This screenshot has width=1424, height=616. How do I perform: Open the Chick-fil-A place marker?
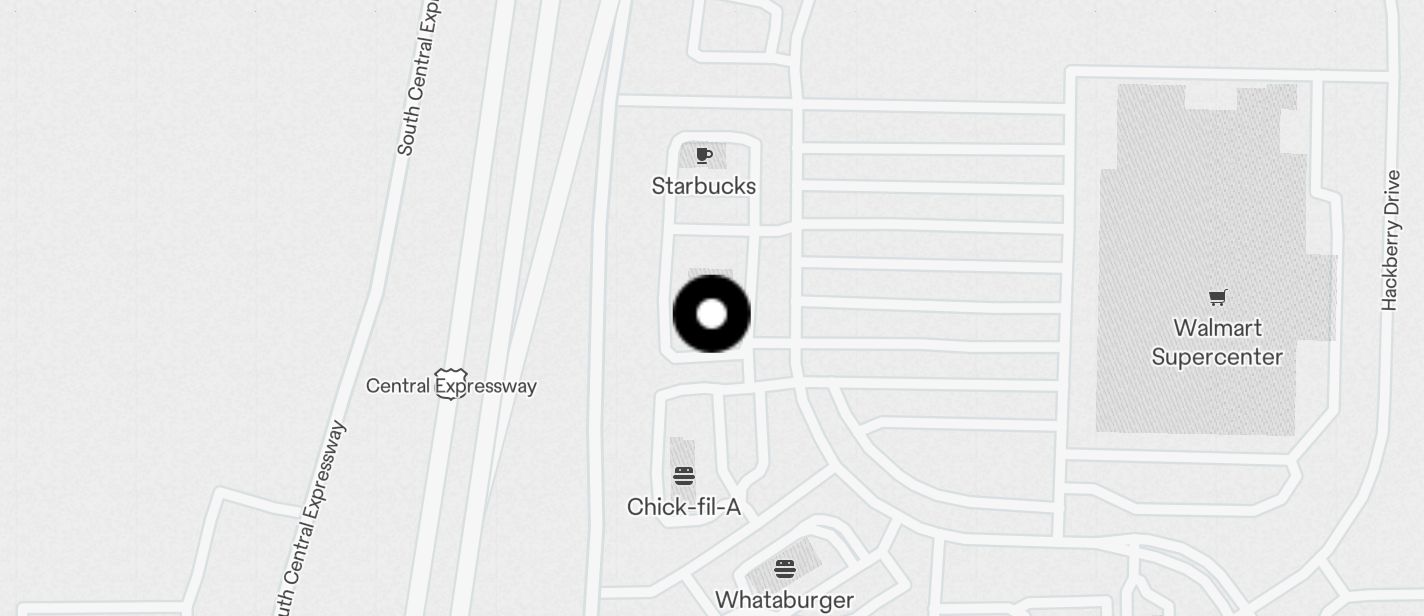coord(684,475)
